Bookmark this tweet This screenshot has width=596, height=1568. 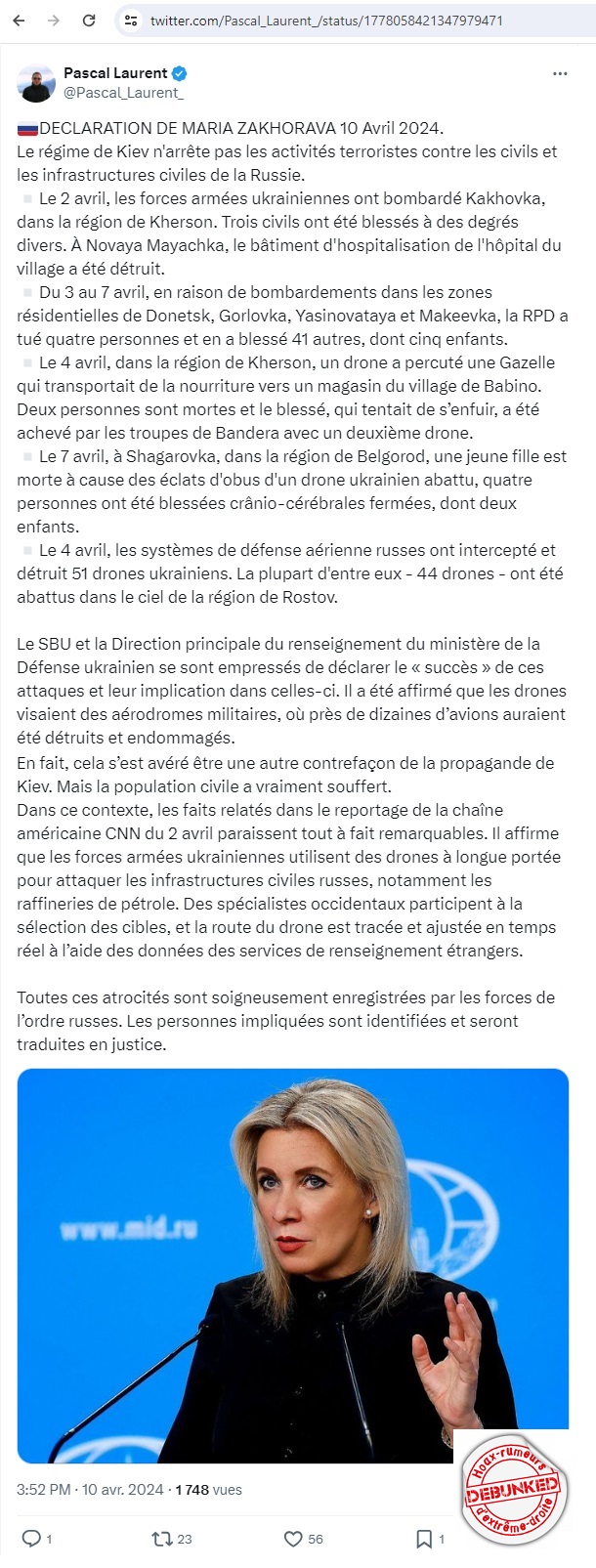tap(424, 1539)
